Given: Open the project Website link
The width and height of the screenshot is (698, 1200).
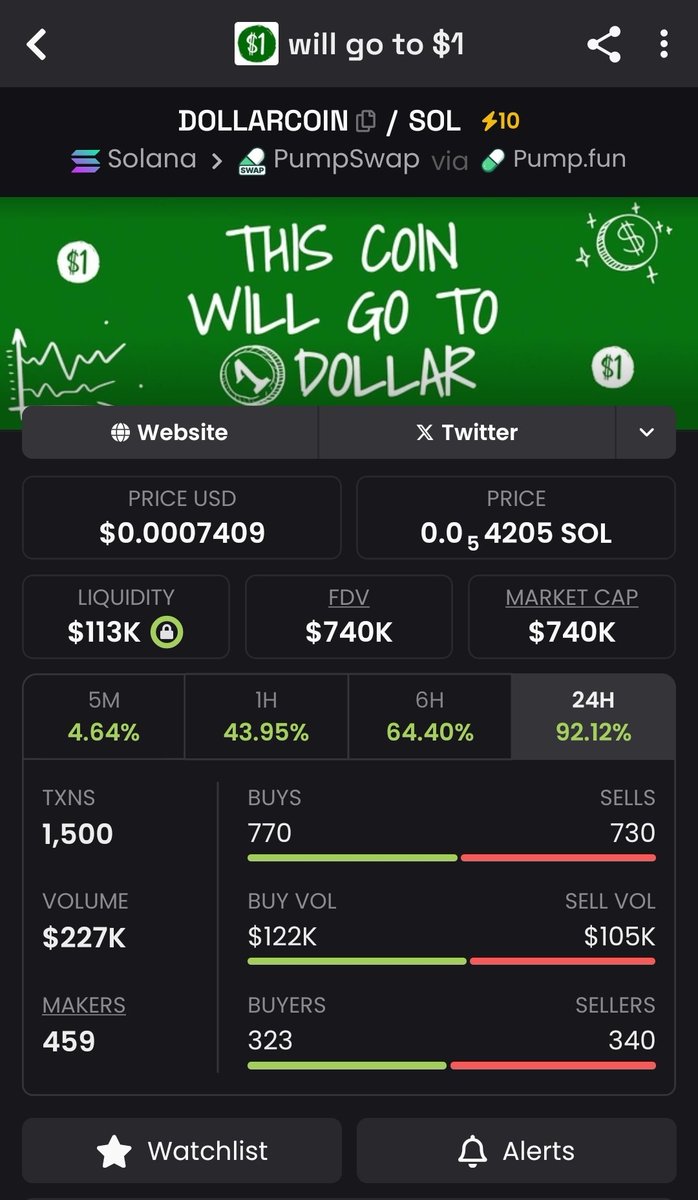Looking at the screenshot, I should click(170, 432).
